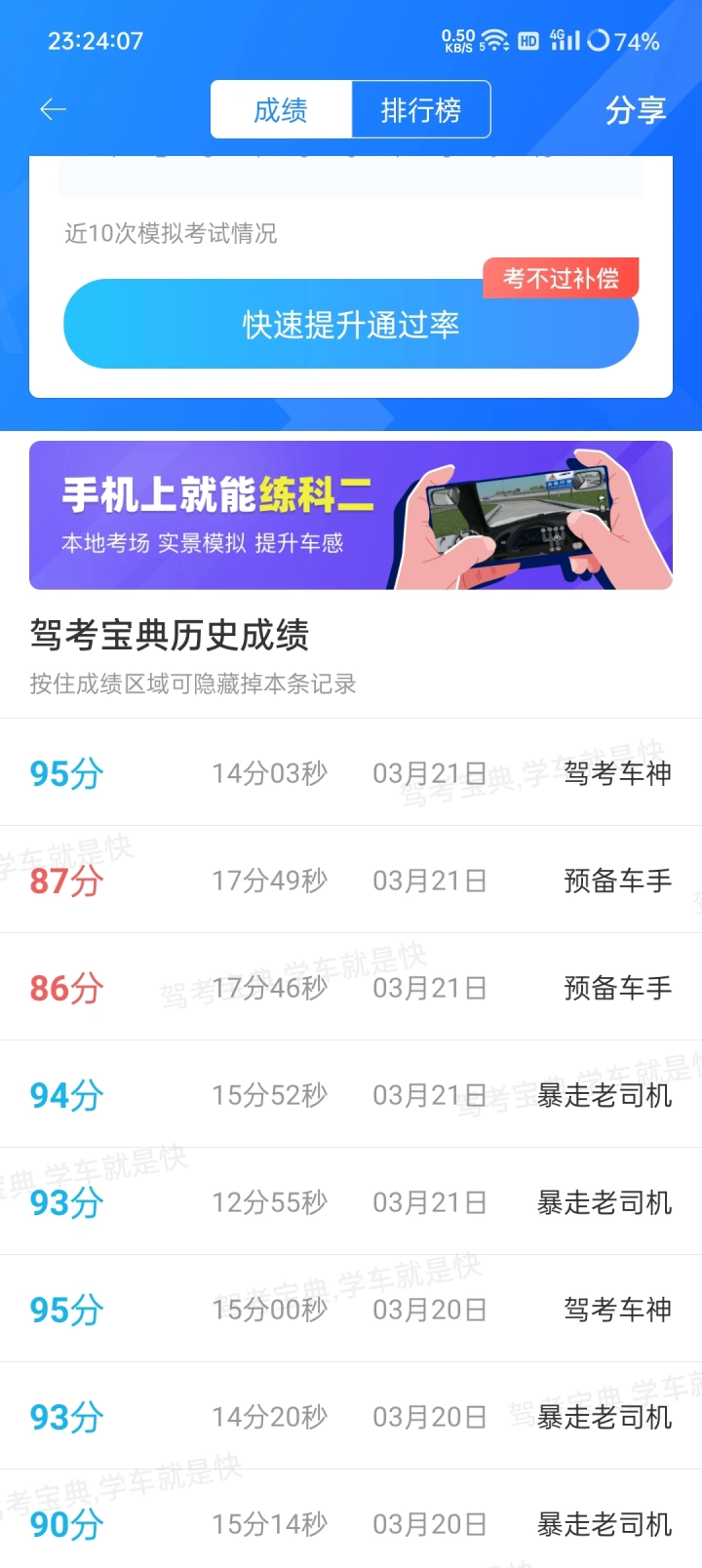
Task: Open the 94分 exam record
Action: [351, 1095]
